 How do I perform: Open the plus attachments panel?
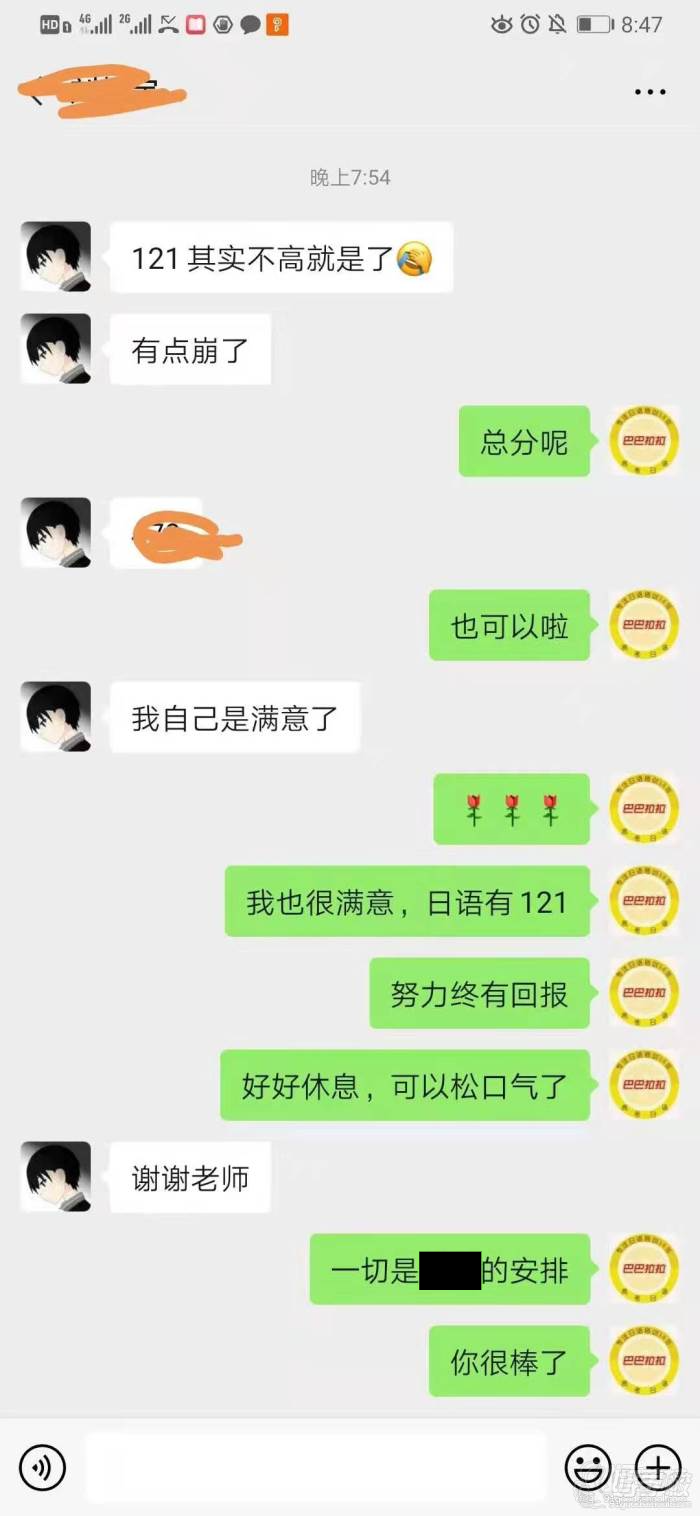[x=657, y=1467]
